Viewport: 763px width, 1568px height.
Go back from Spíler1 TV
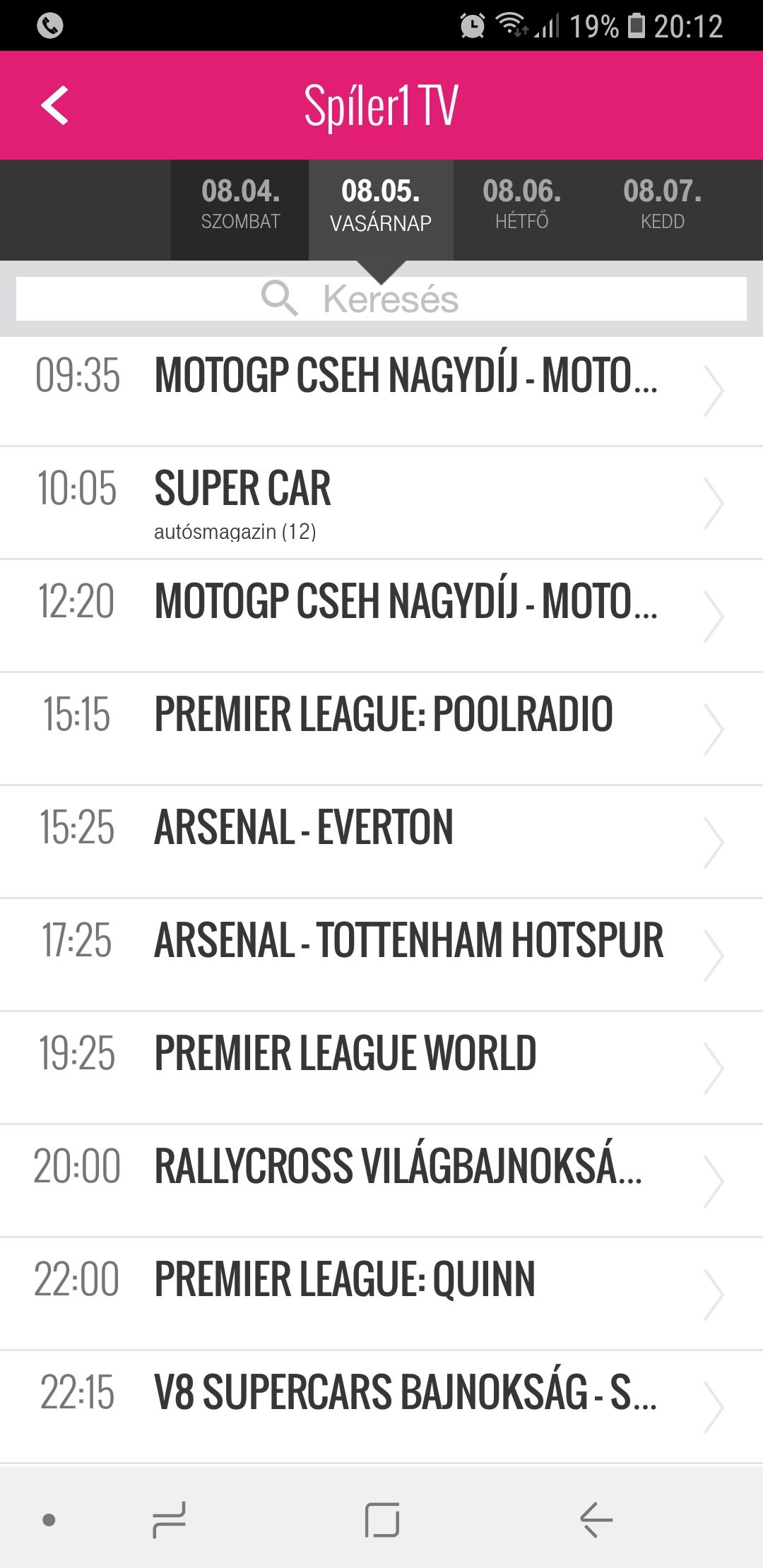click(55, 106)
